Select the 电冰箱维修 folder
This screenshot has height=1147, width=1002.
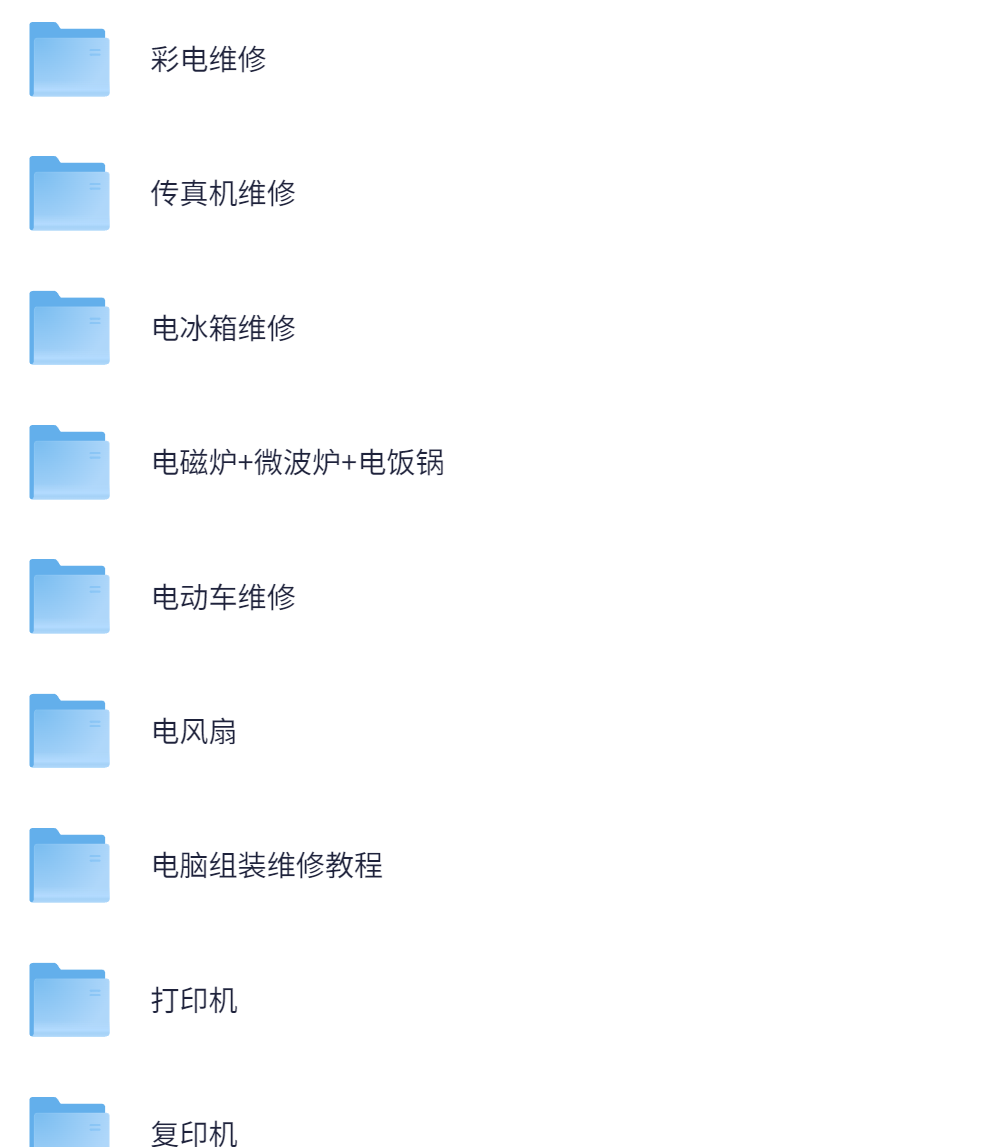coord(222,328)
